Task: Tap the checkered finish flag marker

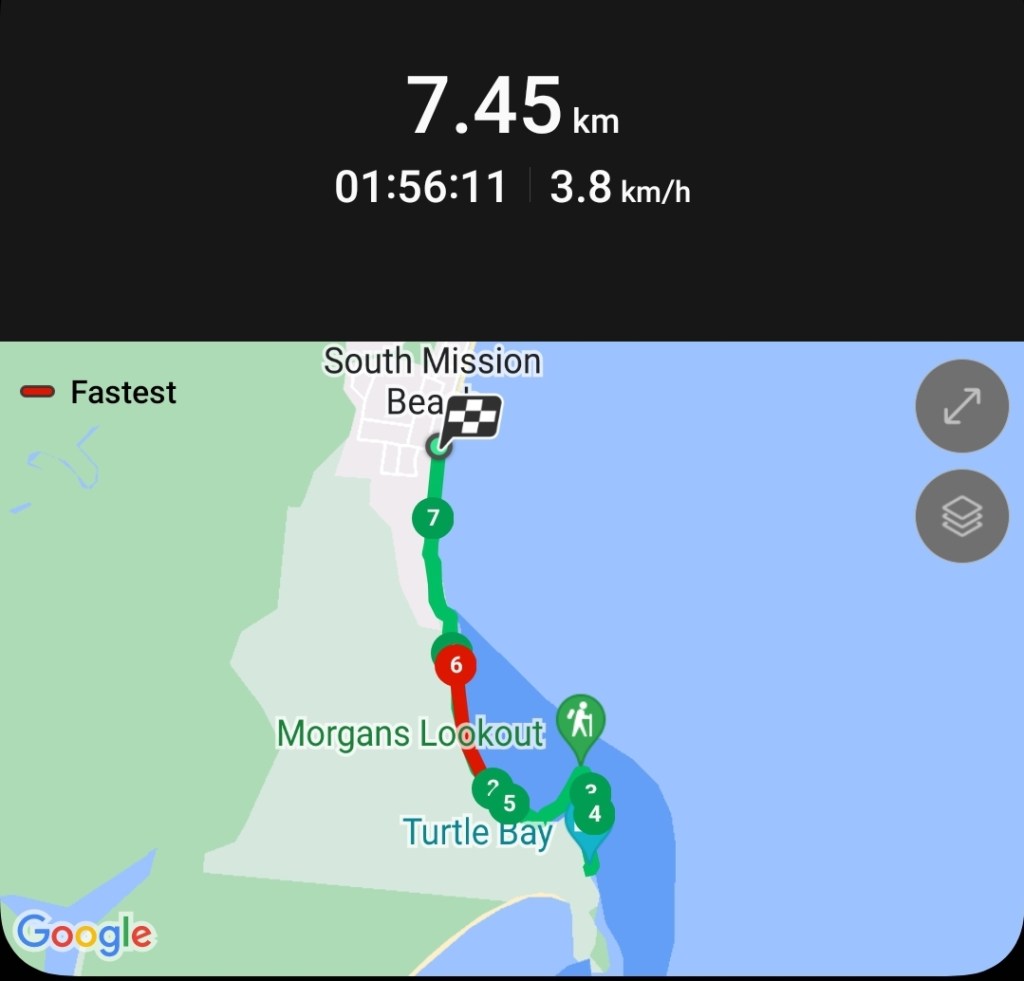Action: click(x=471, y=420)
